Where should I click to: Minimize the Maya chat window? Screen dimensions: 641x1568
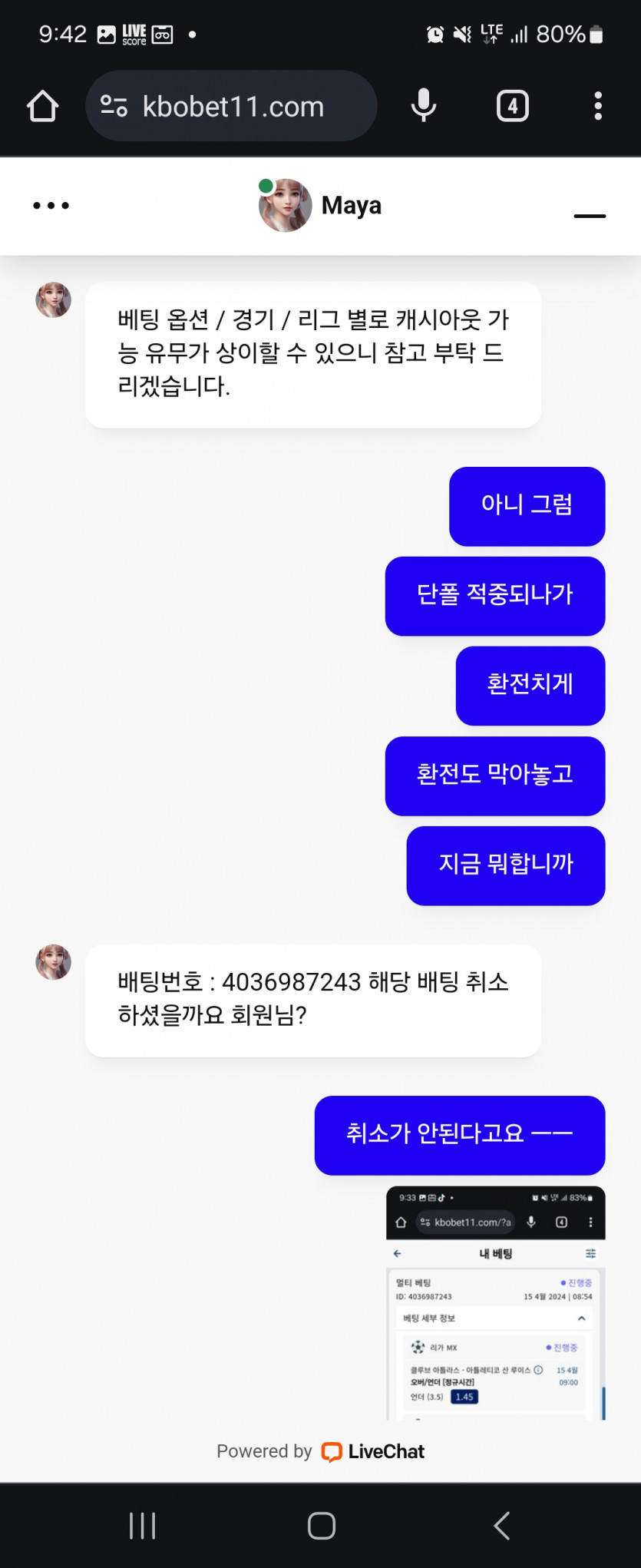pyautogui.click(x=590, y=216)
